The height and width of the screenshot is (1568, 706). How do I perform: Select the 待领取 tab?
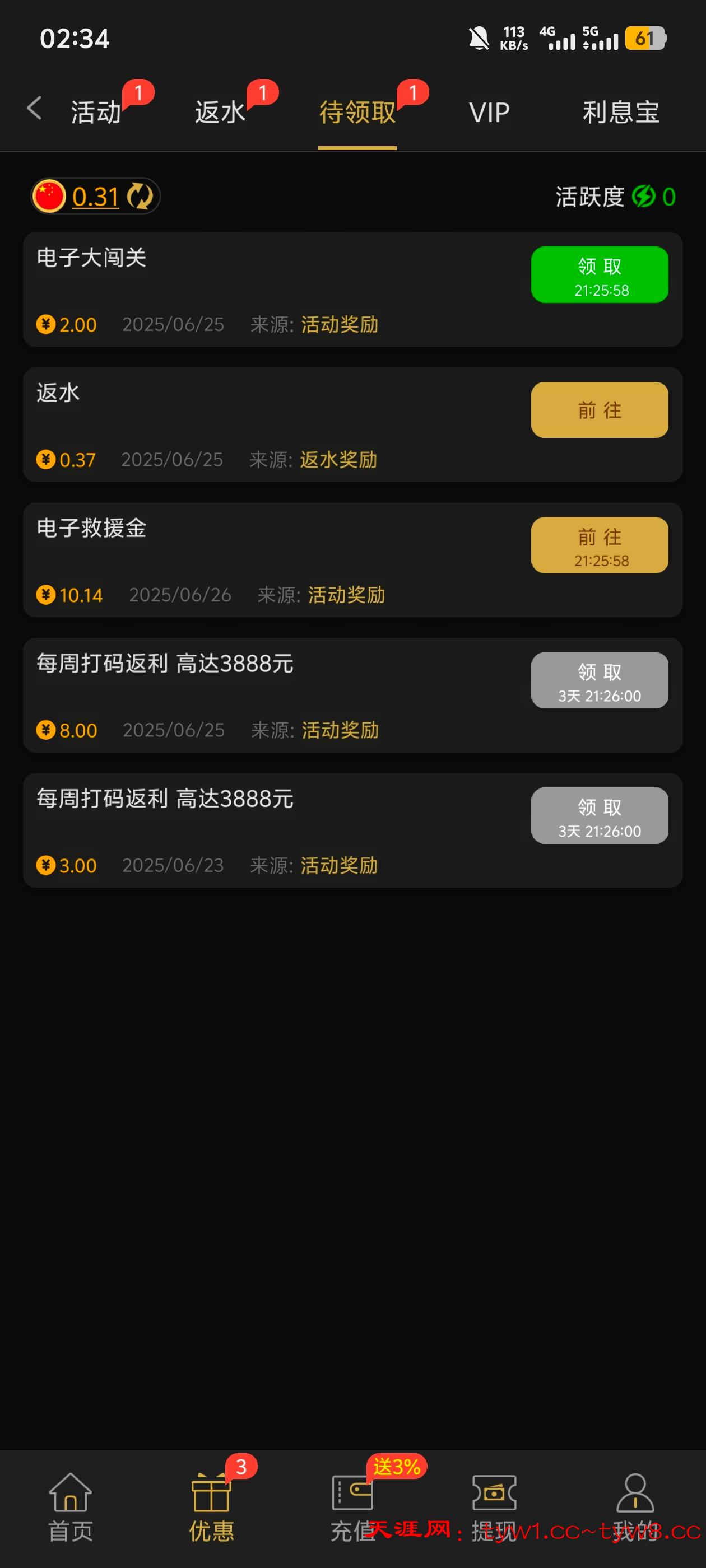(357, 113)
